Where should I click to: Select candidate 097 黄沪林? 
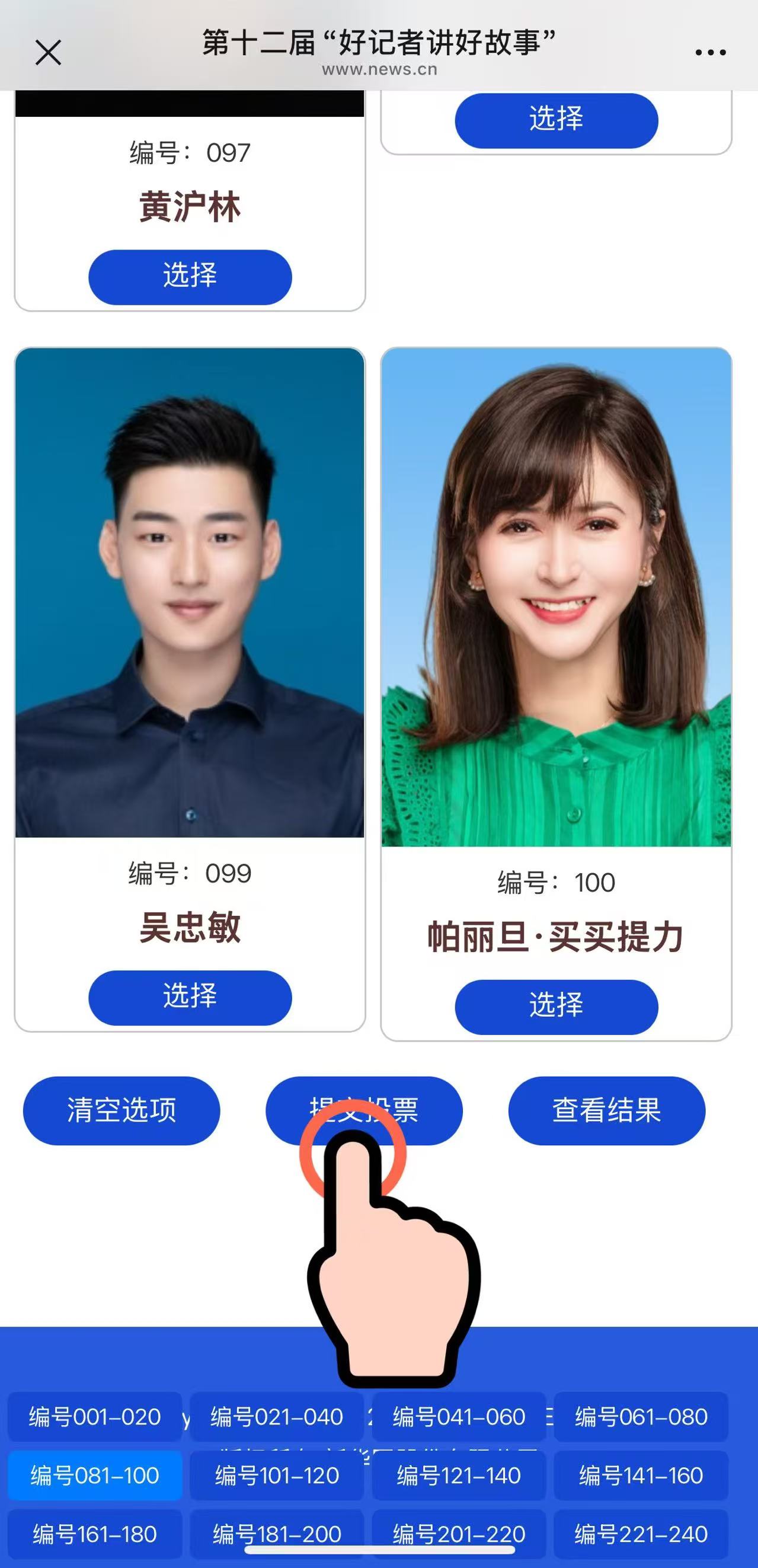tap(190, 277)
